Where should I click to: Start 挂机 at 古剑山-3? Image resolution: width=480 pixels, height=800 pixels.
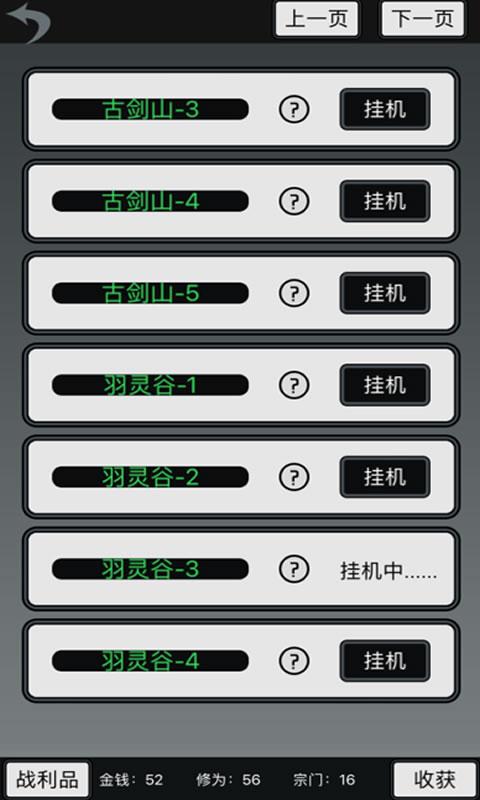(x=385, y=109)
